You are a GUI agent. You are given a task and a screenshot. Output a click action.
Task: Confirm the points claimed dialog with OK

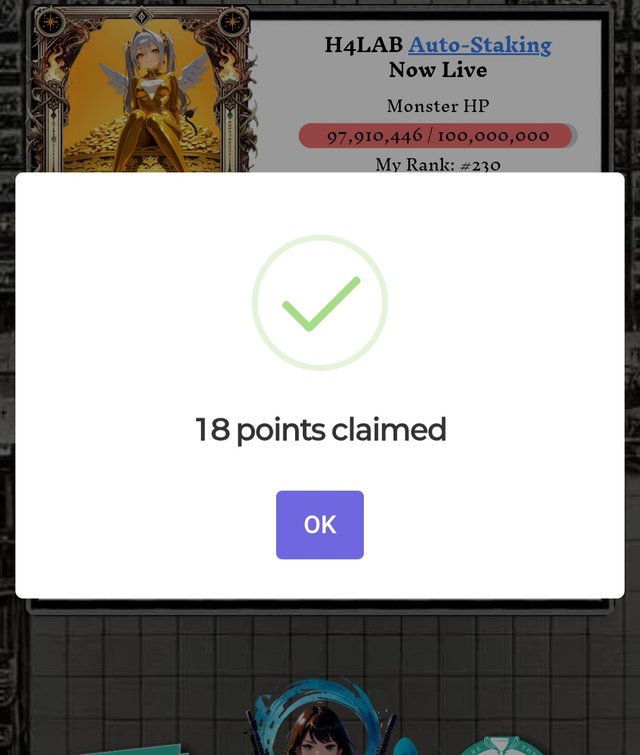(320, 525)
